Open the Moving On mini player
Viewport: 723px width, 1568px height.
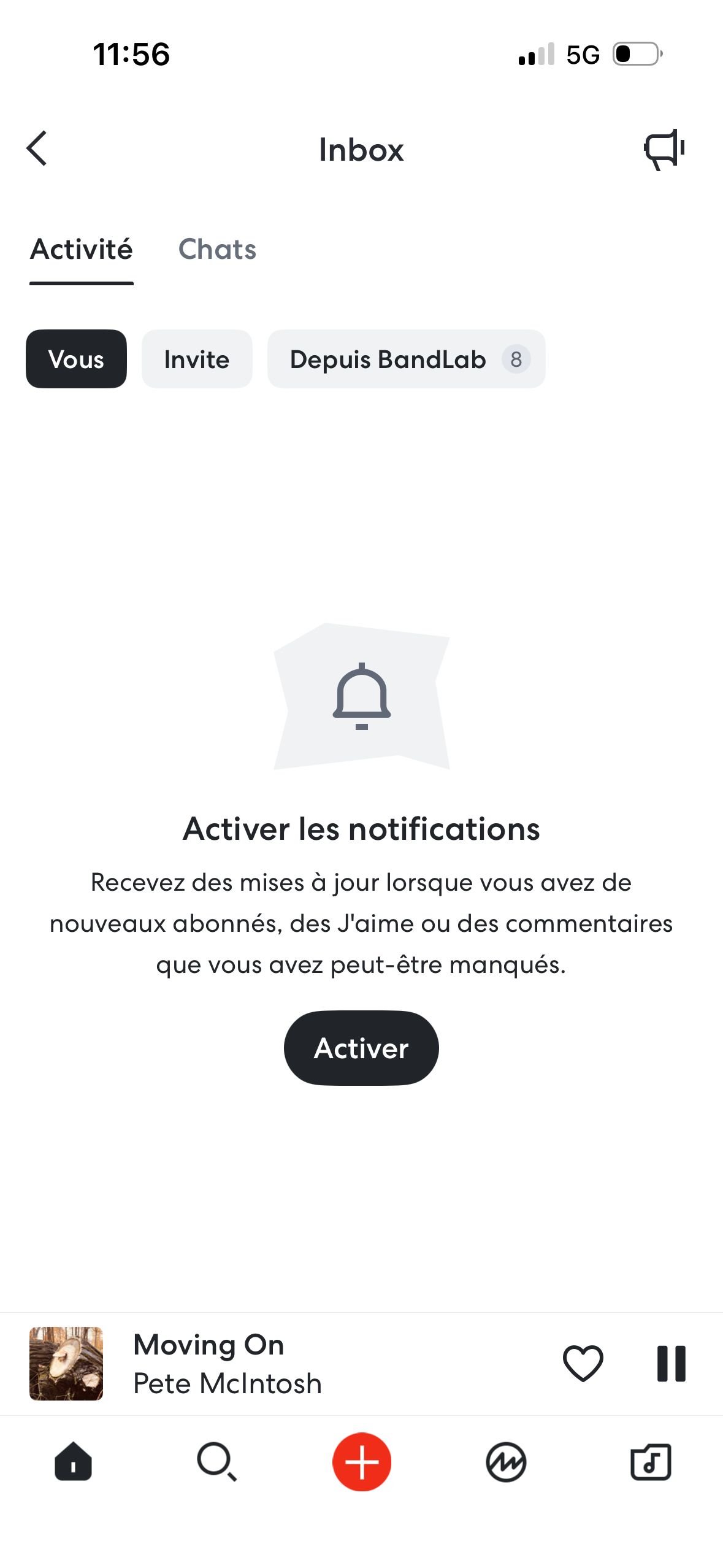pyautogui.click(x=227, y=1364)
